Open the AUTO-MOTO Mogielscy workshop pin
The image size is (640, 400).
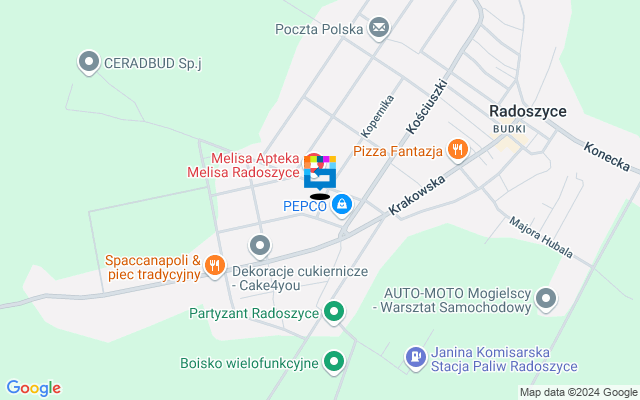point(546,298)
